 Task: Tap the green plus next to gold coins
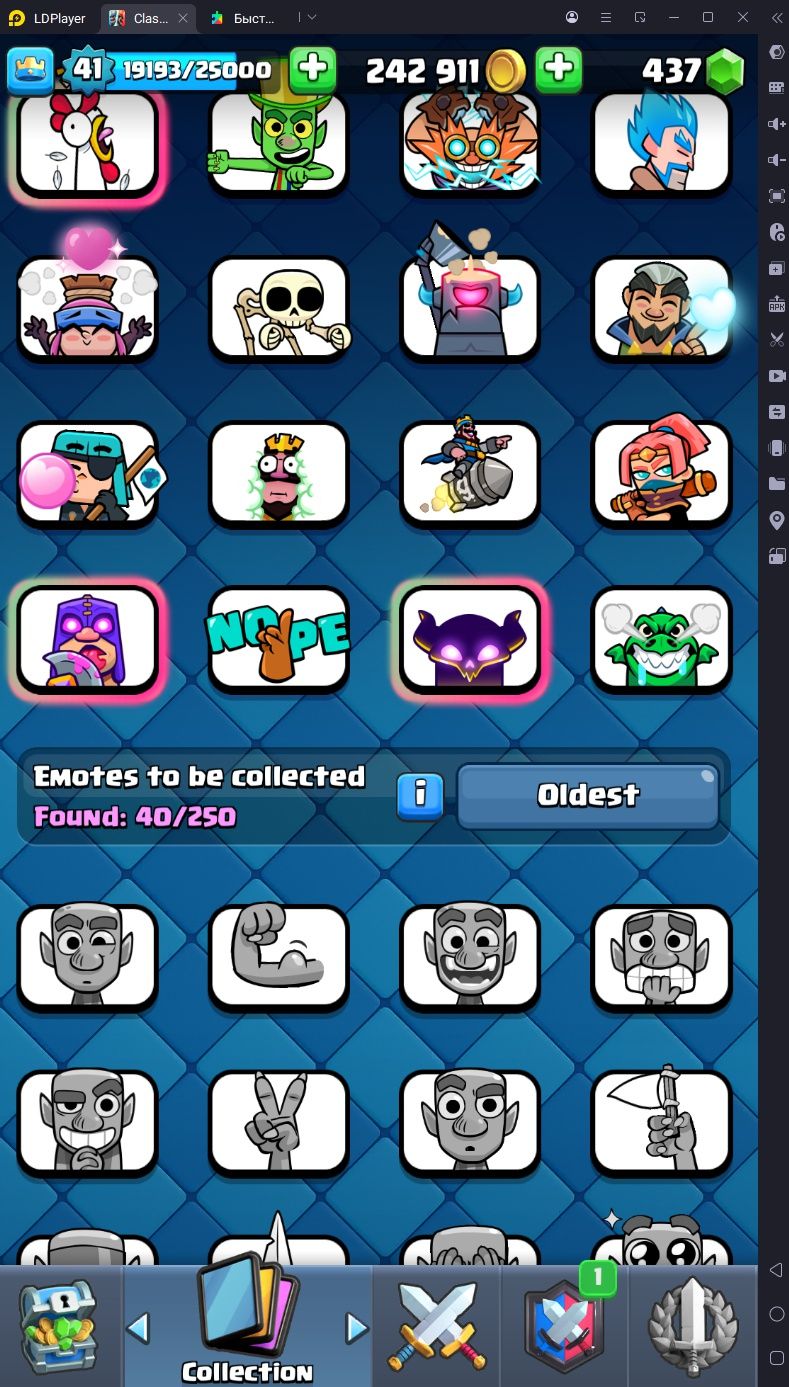[559, 70]
